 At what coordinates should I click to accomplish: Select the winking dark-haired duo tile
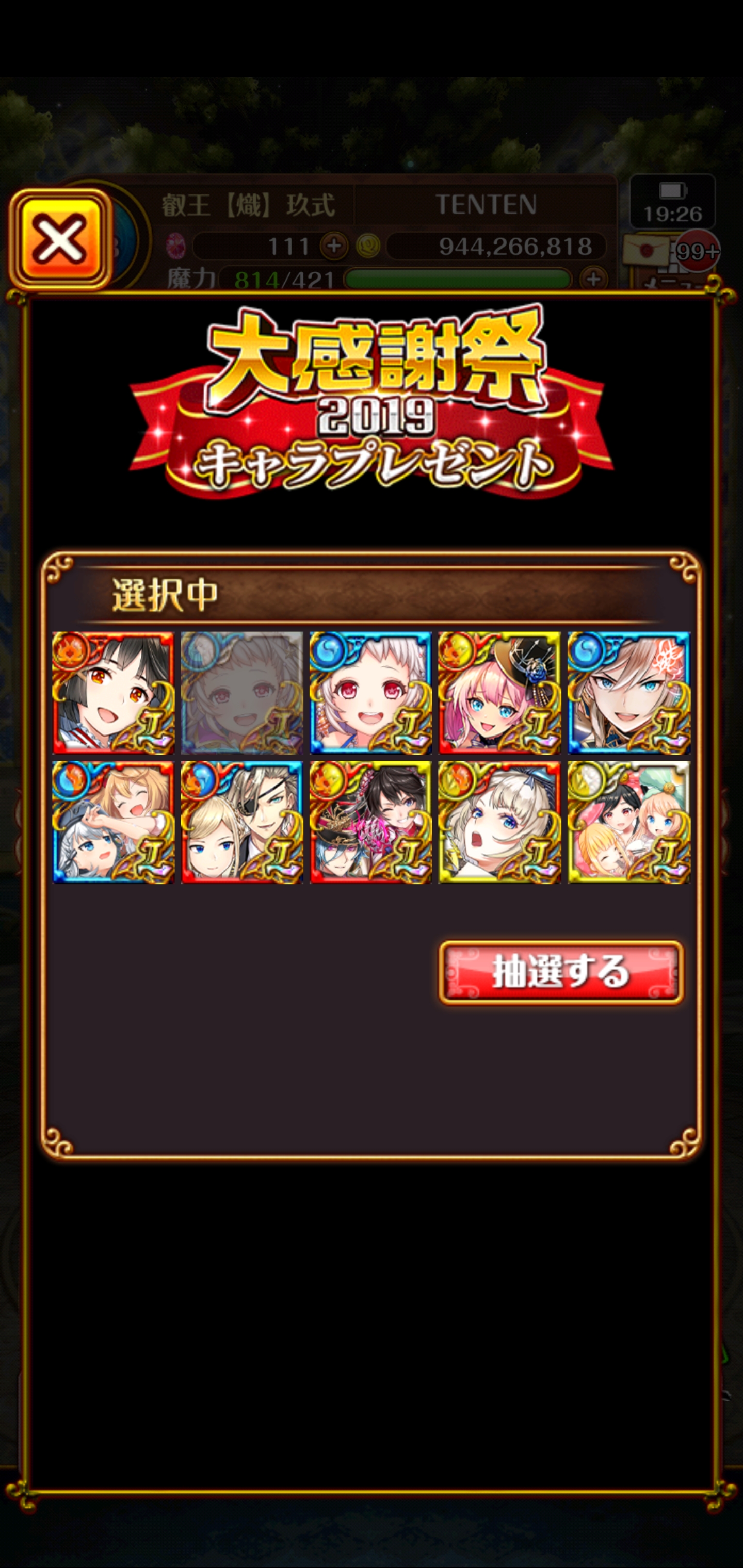pyautogui.click(x=370, y=822)
